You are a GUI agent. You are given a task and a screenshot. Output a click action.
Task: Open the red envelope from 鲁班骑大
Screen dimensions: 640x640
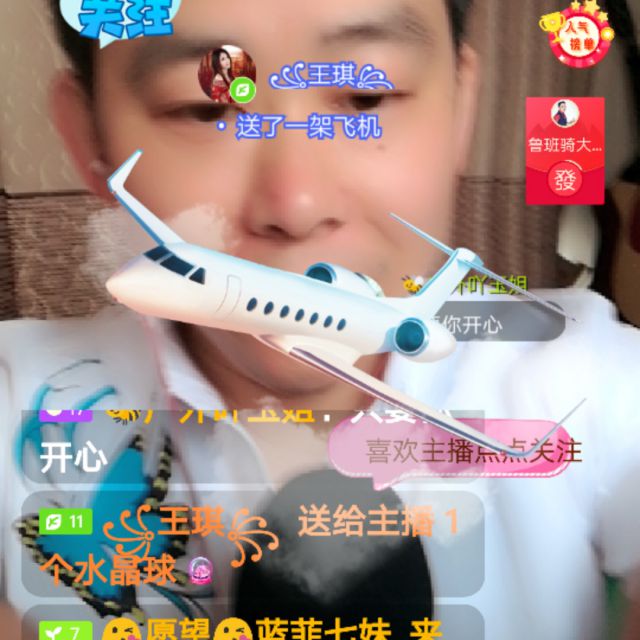click(565, 151)
